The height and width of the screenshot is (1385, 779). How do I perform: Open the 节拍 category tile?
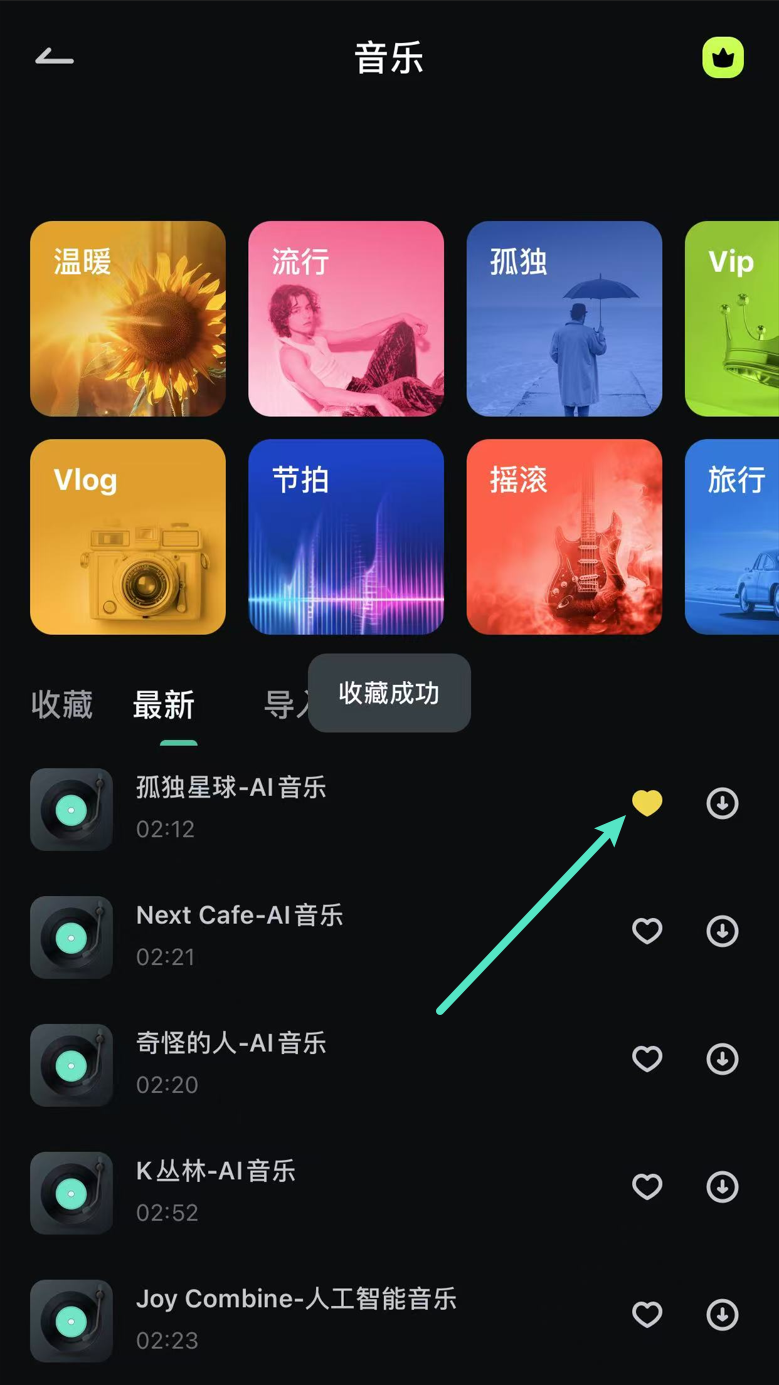point(346,537)
